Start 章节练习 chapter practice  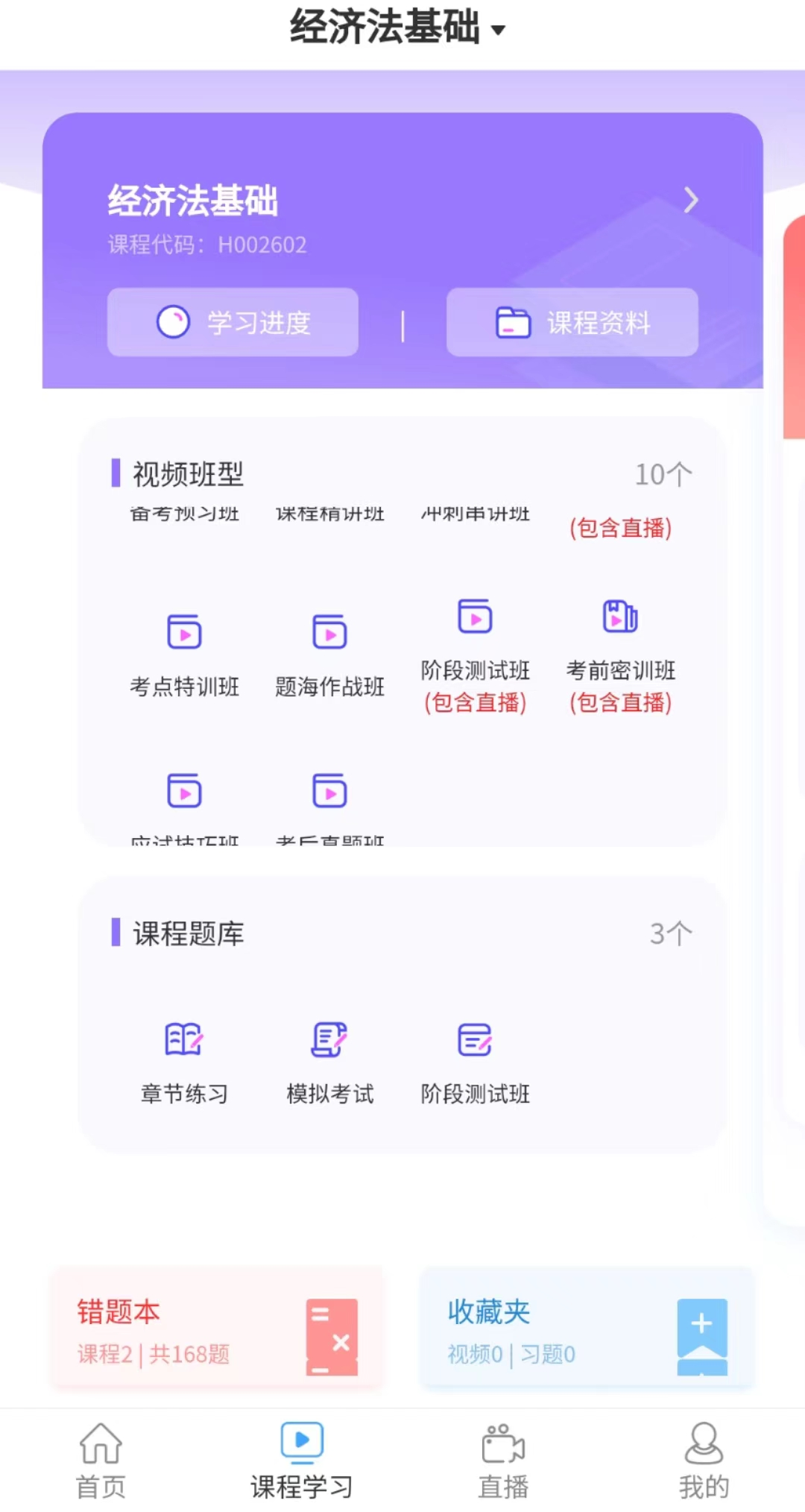tap(184, 1060)
